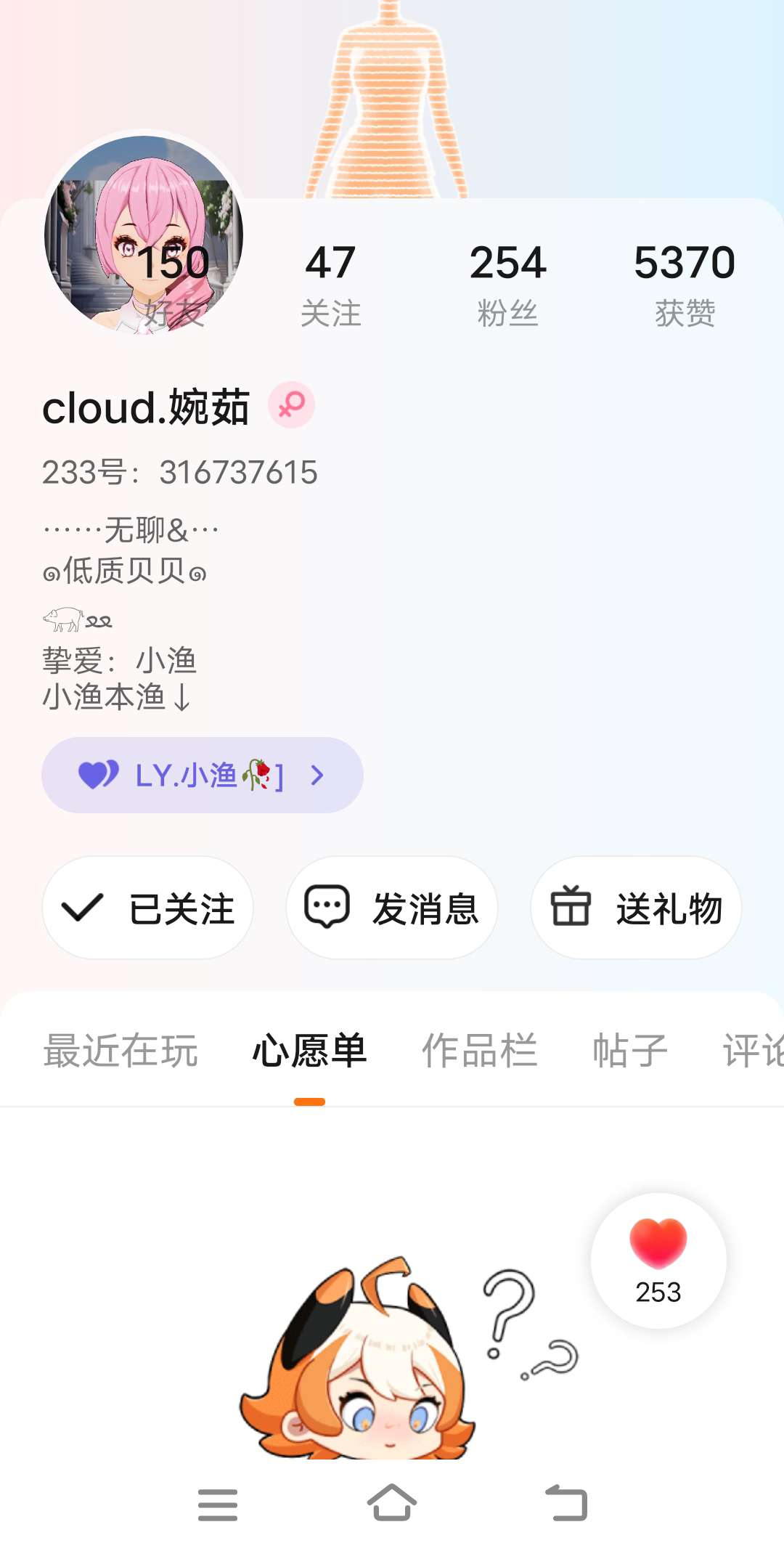Open 送礼物 to send a gift
This screenshot has width=784, height=1551.
pyautogui.click(x=636, y=908)
